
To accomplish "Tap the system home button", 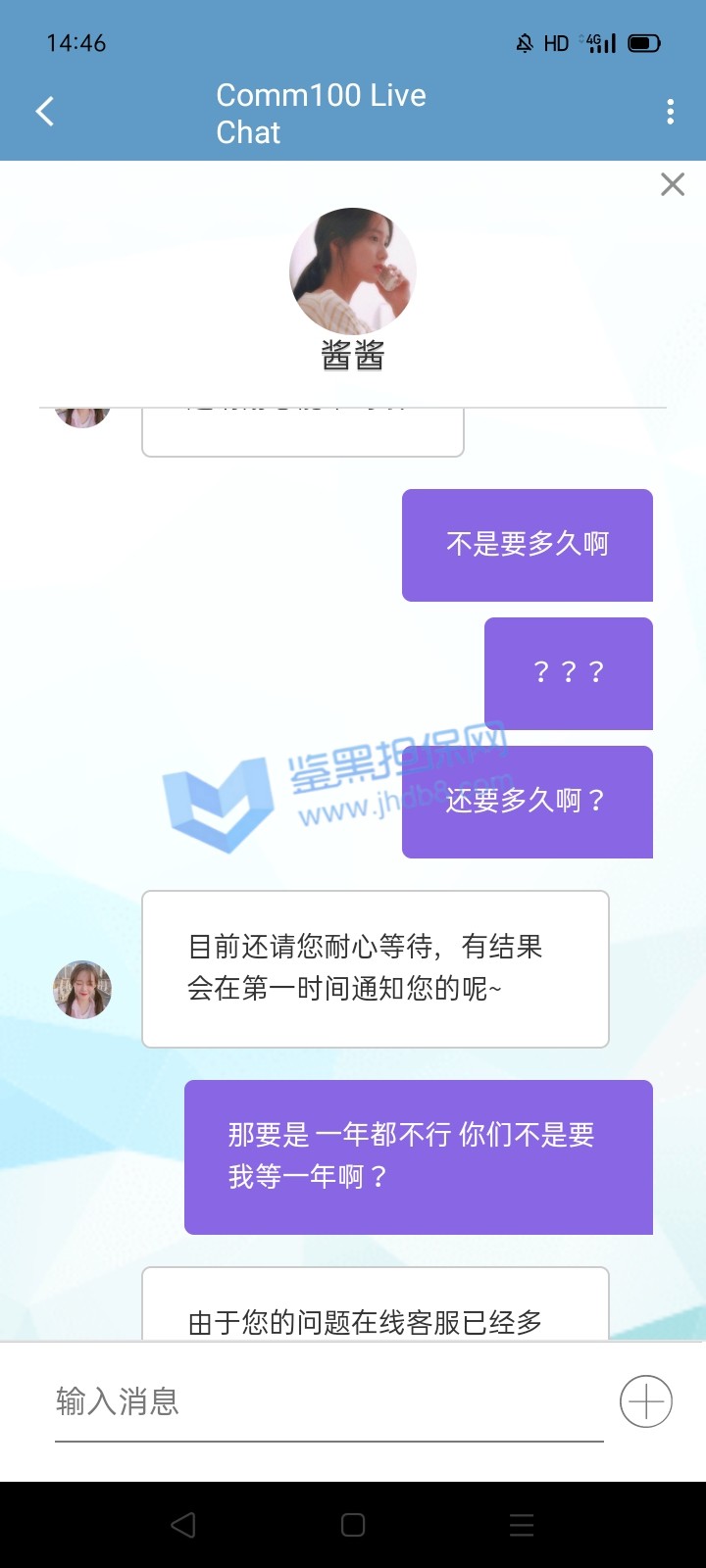I will pyautogui.click(x=353, y=1525).
